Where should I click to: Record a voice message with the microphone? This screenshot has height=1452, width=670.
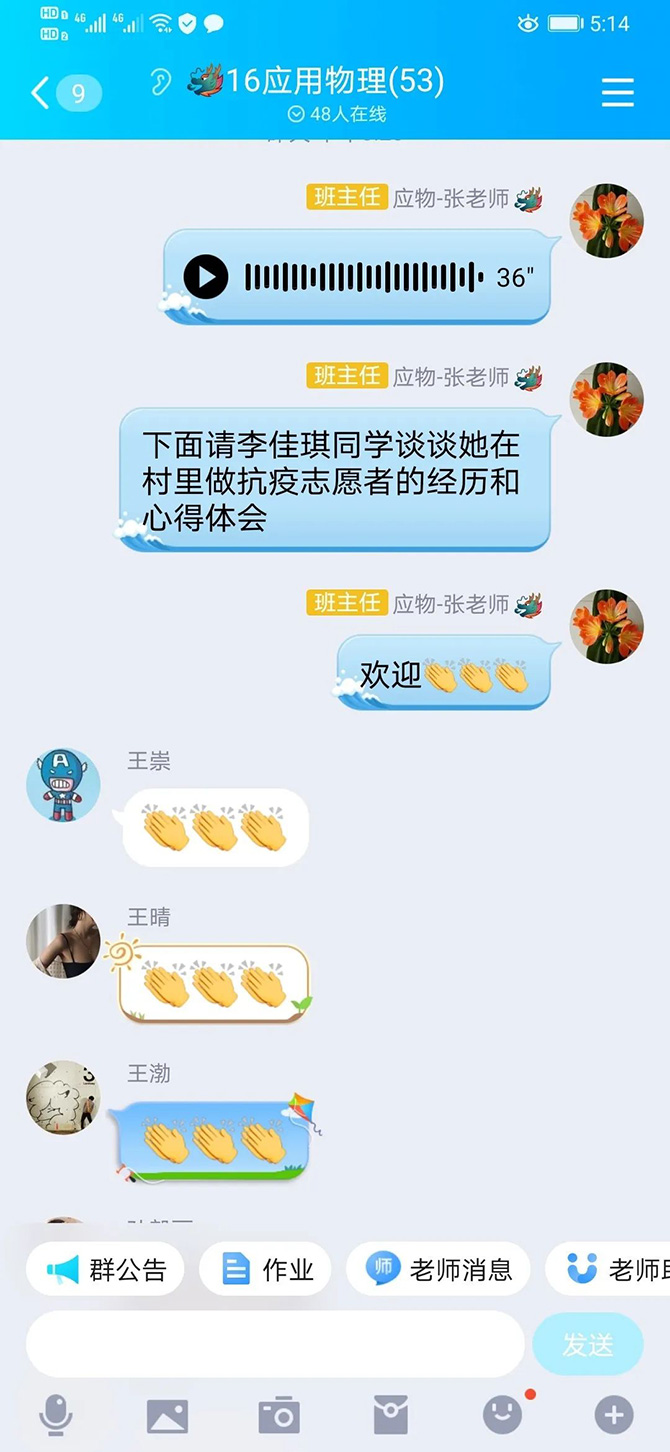tap(56, 1415)
